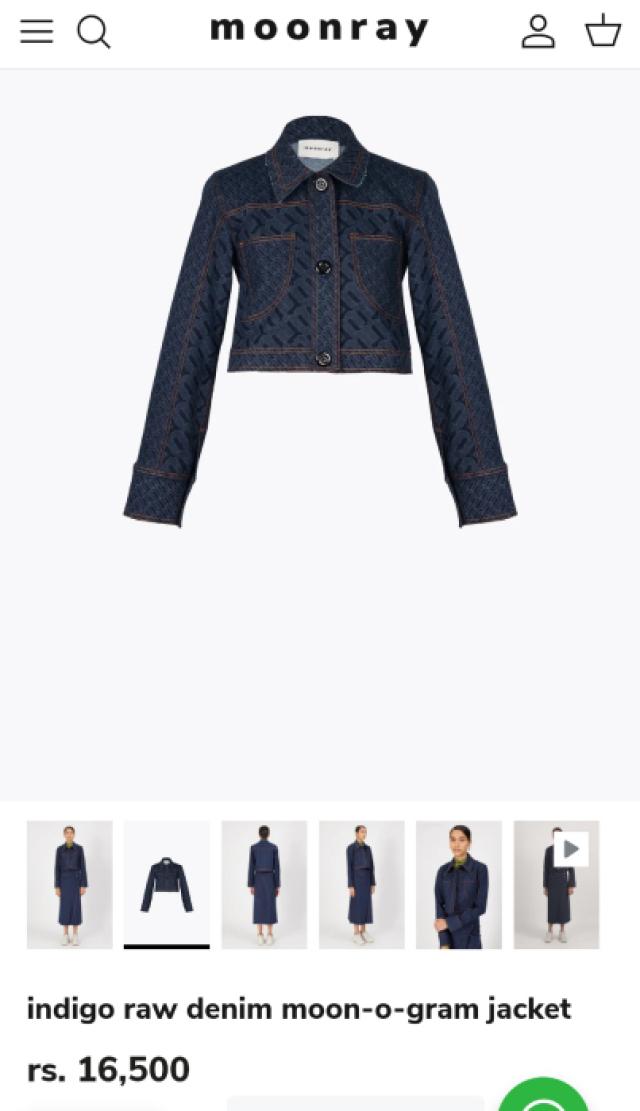Open the search magnifier
Image resolution: width=640 pixels, height=1111 pixels.
coord(93,32)
